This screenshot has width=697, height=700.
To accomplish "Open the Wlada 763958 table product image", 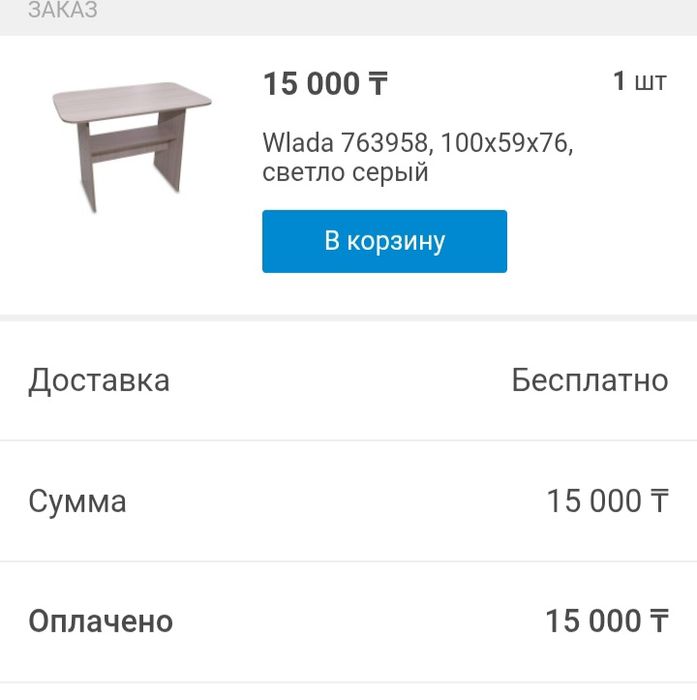I will point(131,146).
